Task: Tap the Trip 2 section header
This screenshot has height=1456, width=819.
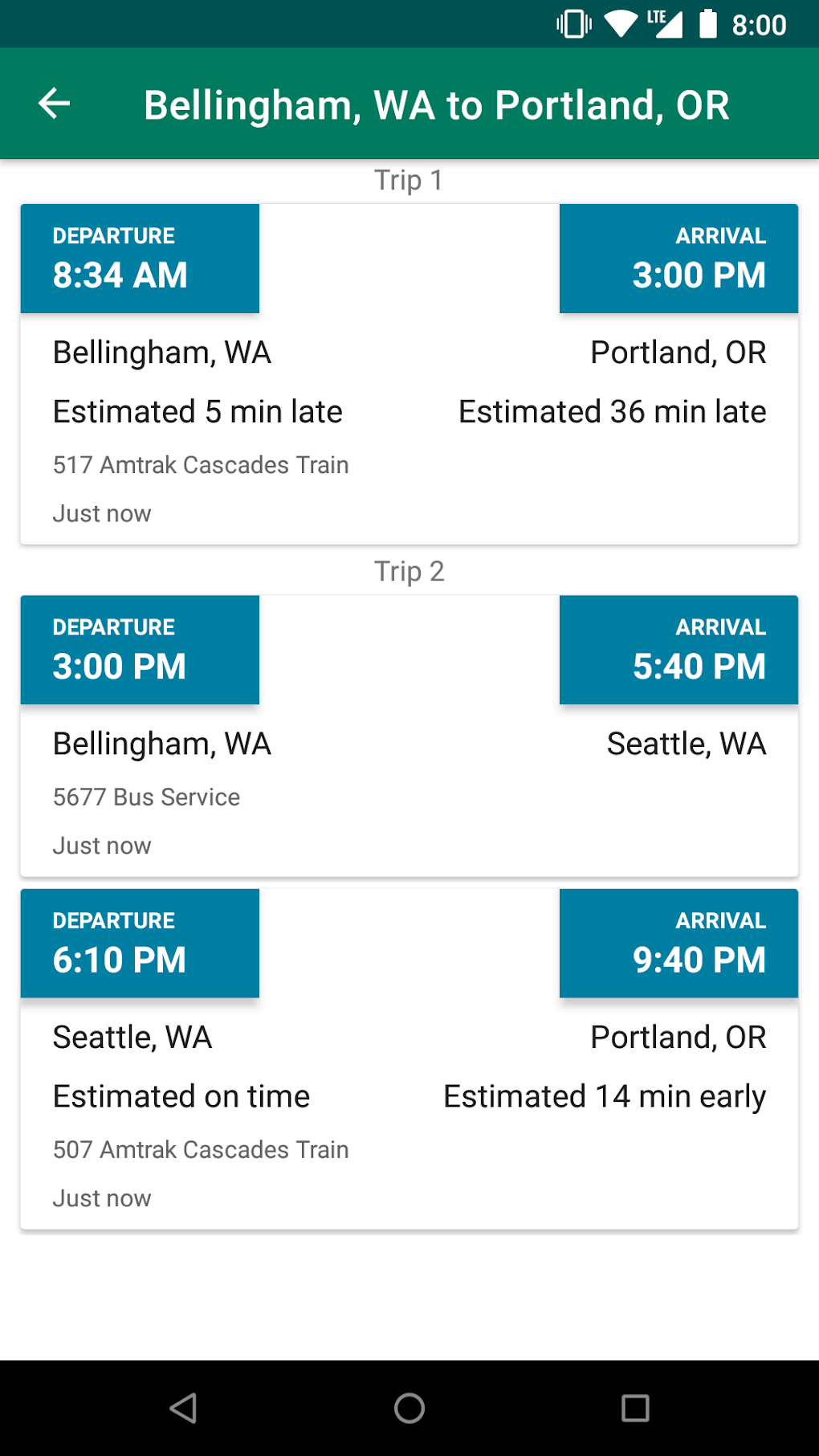Action: tap(409, 571)
